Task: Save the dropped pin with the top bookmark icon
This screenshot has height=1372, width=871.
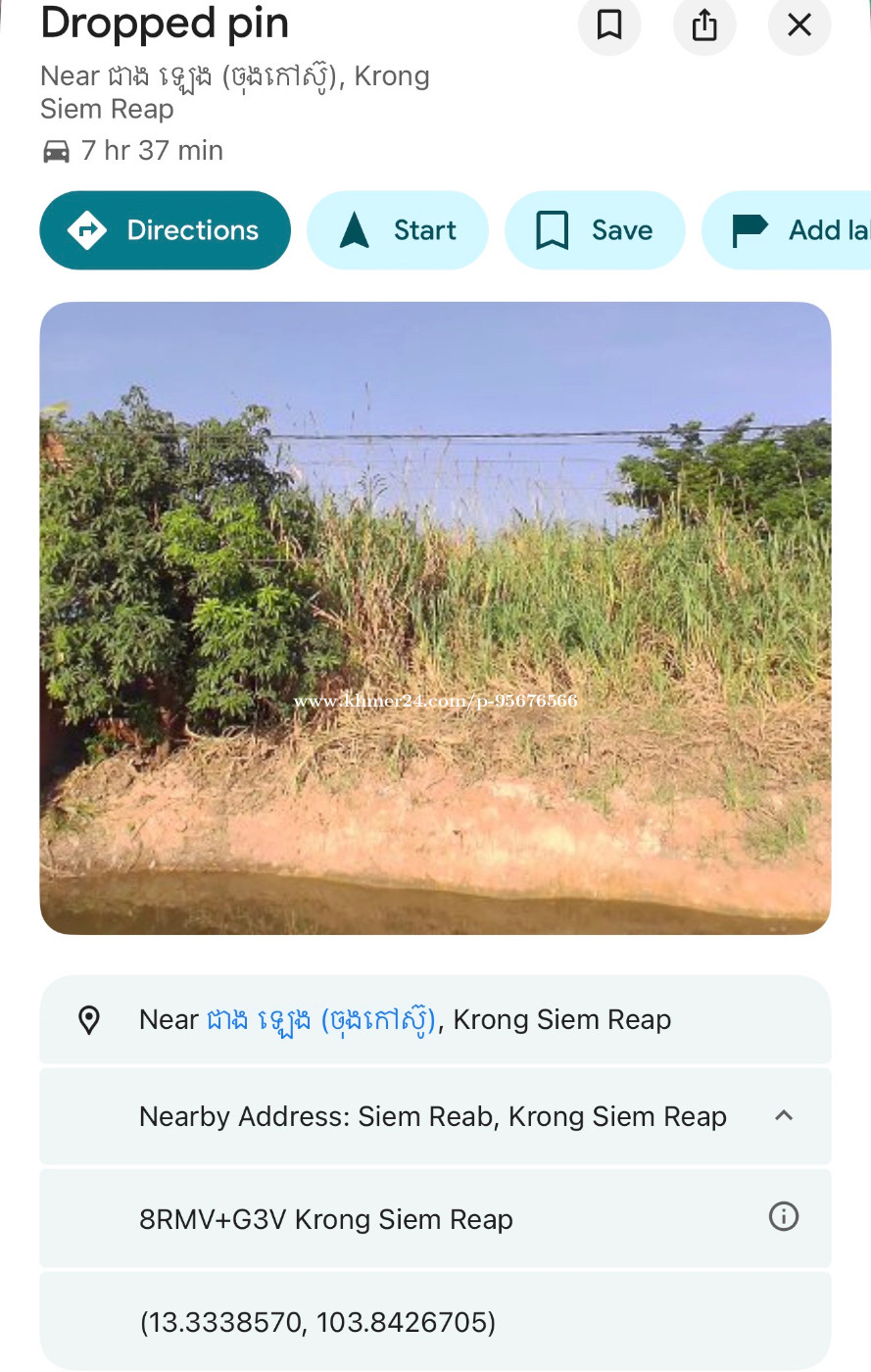Action: point(609,25)
